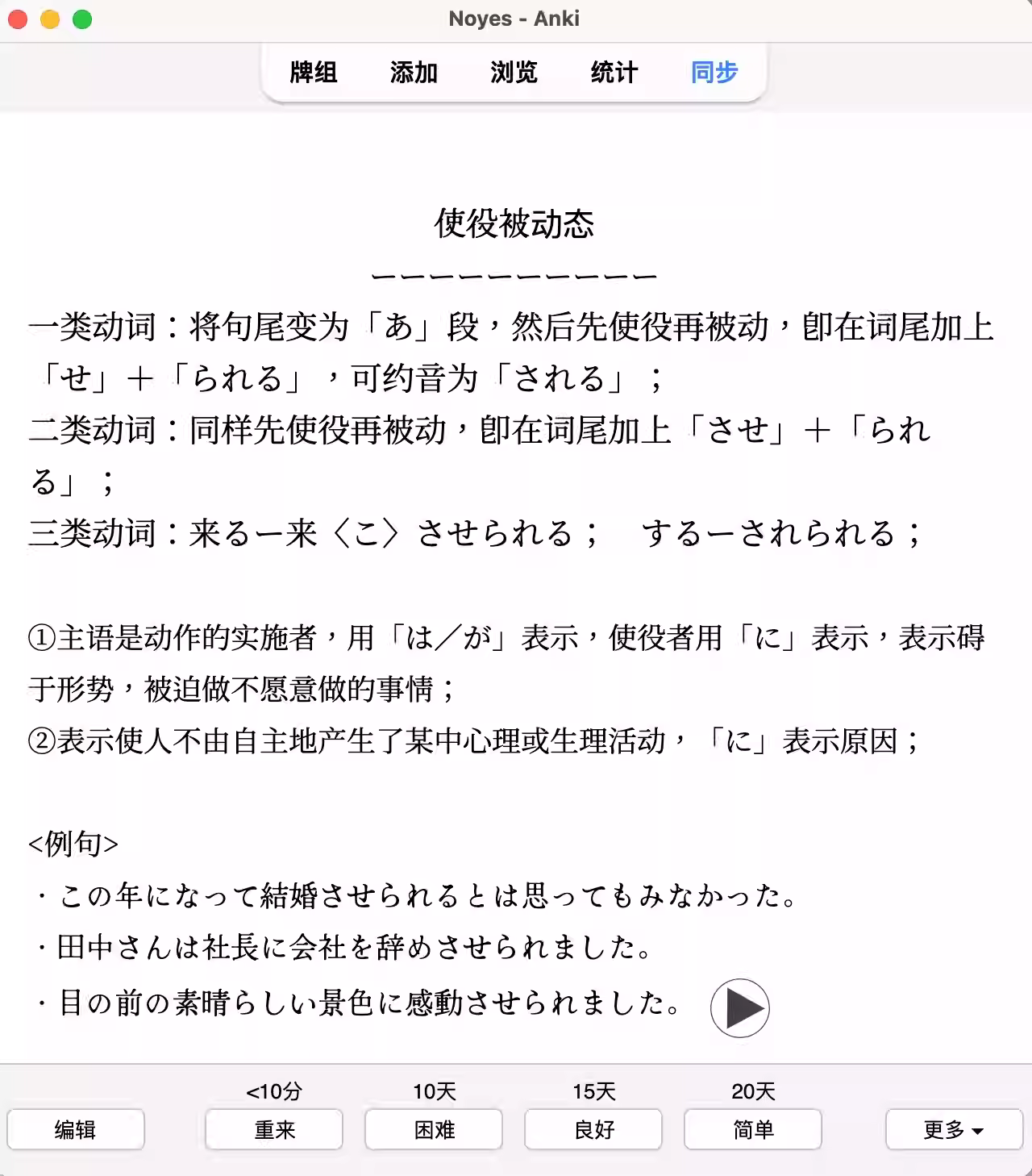
Task: Close the Anki window
Action: point(18,19)
